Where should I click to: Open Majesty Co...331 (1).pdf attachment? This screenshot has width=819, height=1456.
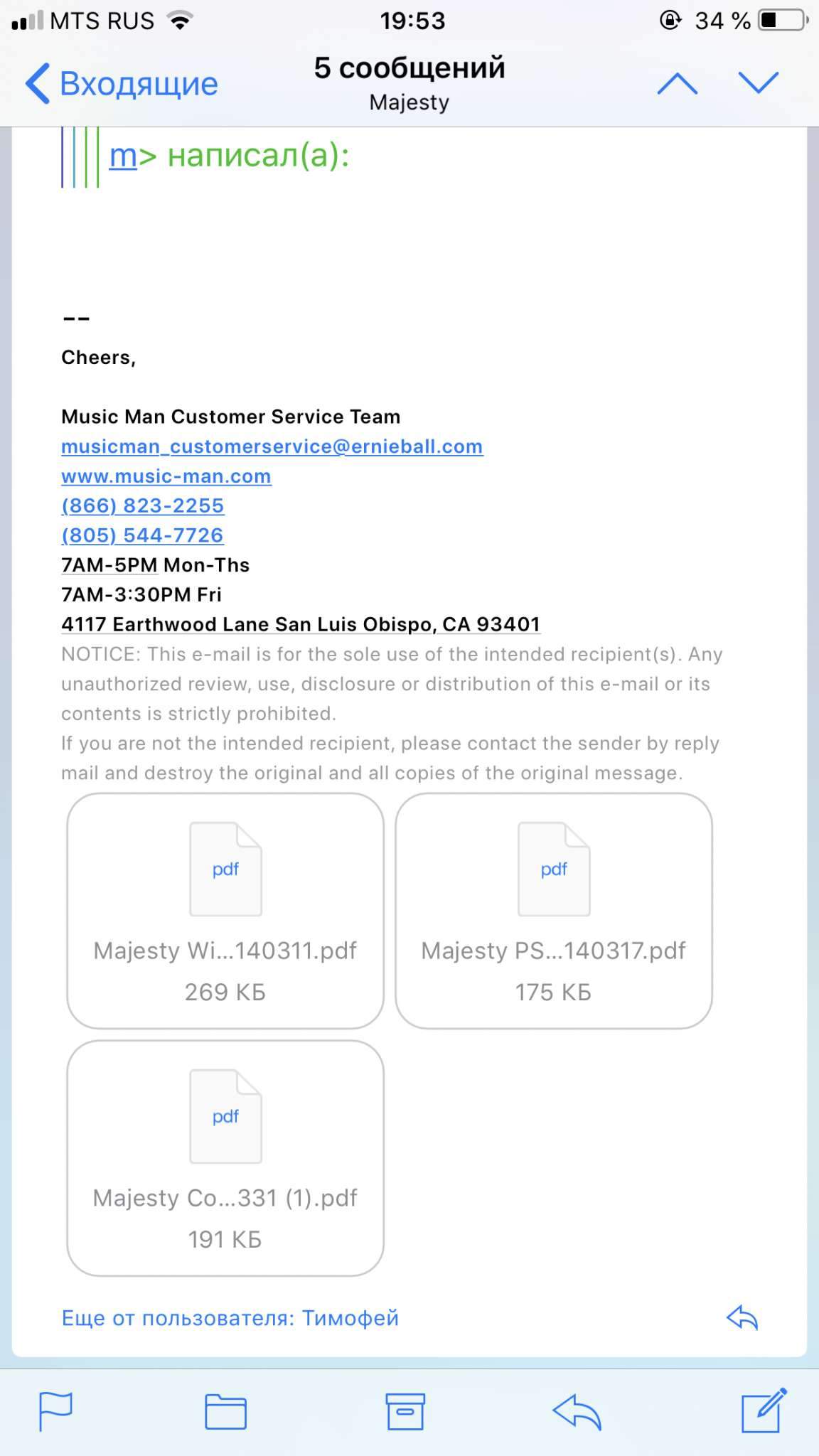225,1158
